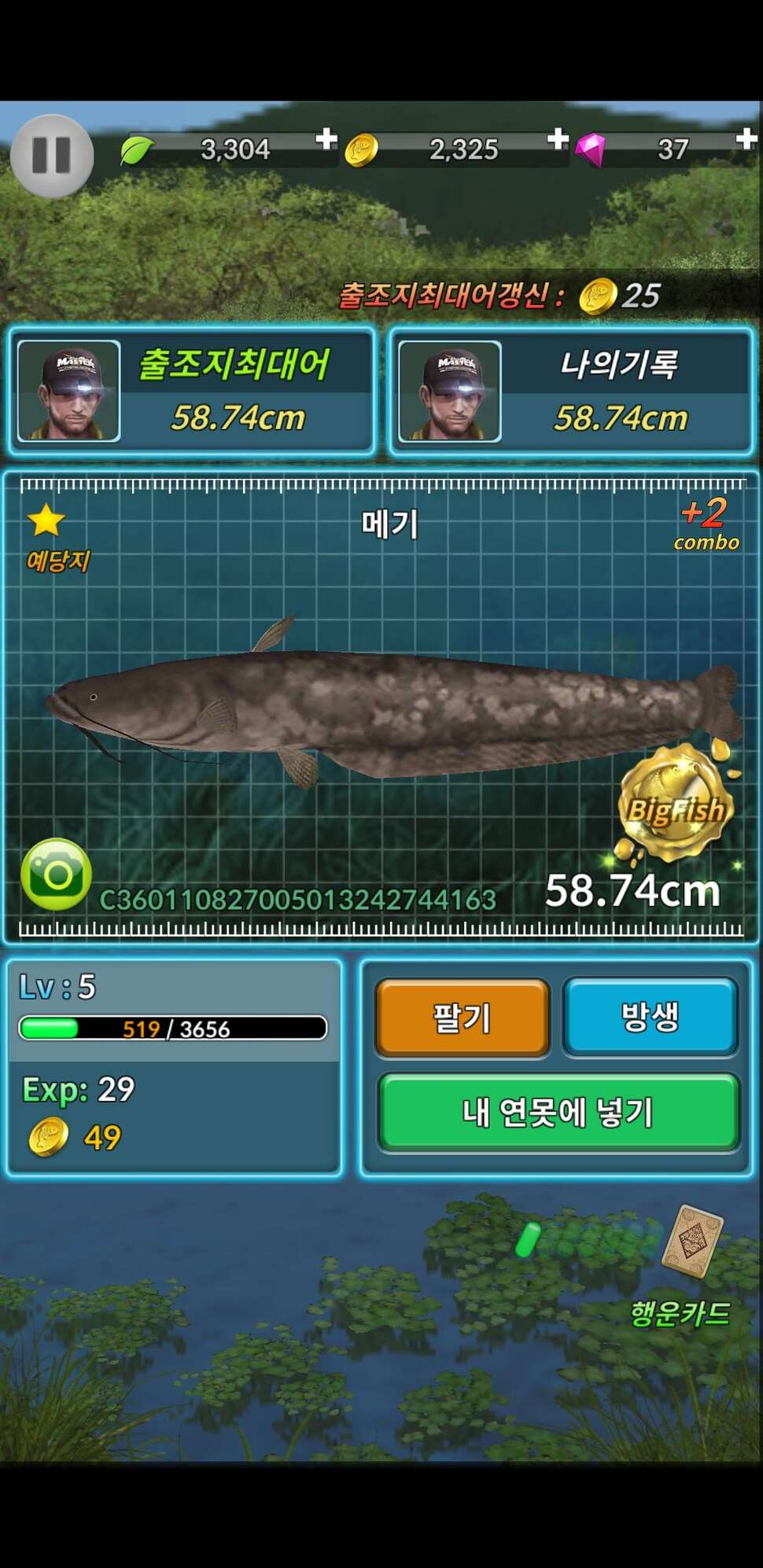Open the 출조지최대어 record card
Viewport: 763px width, 1568px height.
[x=191, y=391]
